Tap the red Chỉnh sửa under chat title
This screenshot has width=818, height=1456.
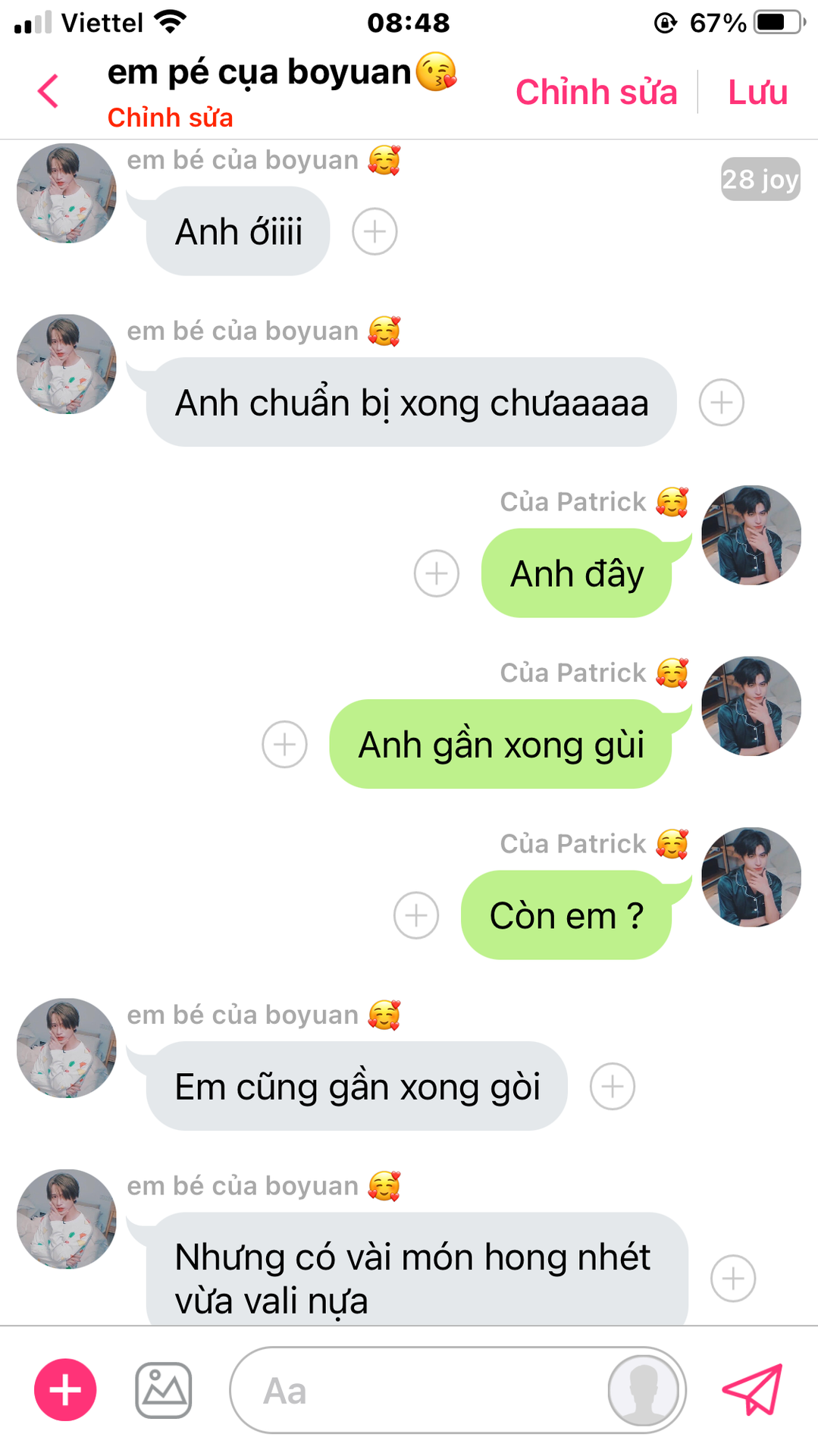pyautogui.click(x=170, y=118)
